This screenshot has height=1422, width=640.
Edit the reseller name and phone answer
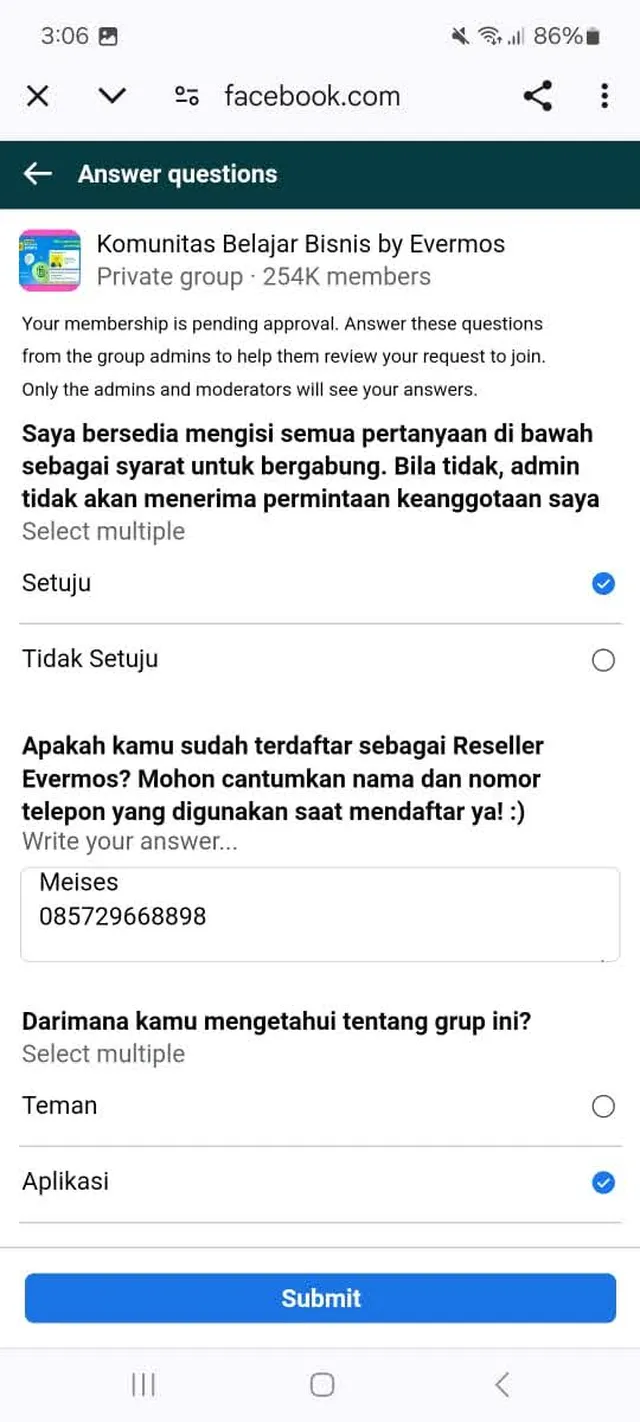click(320, 914)
